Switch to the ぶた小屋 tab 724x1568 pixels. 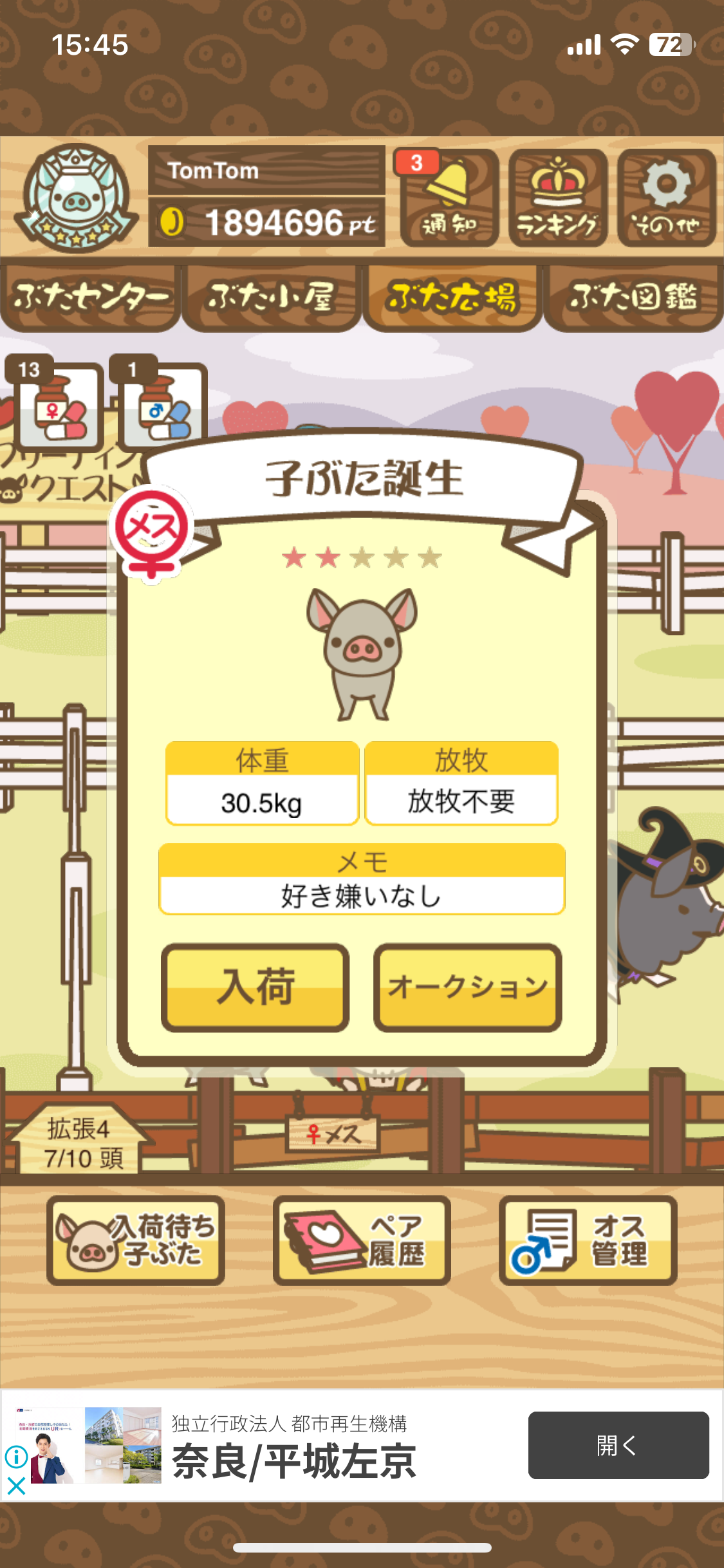[x=271, y=298]
